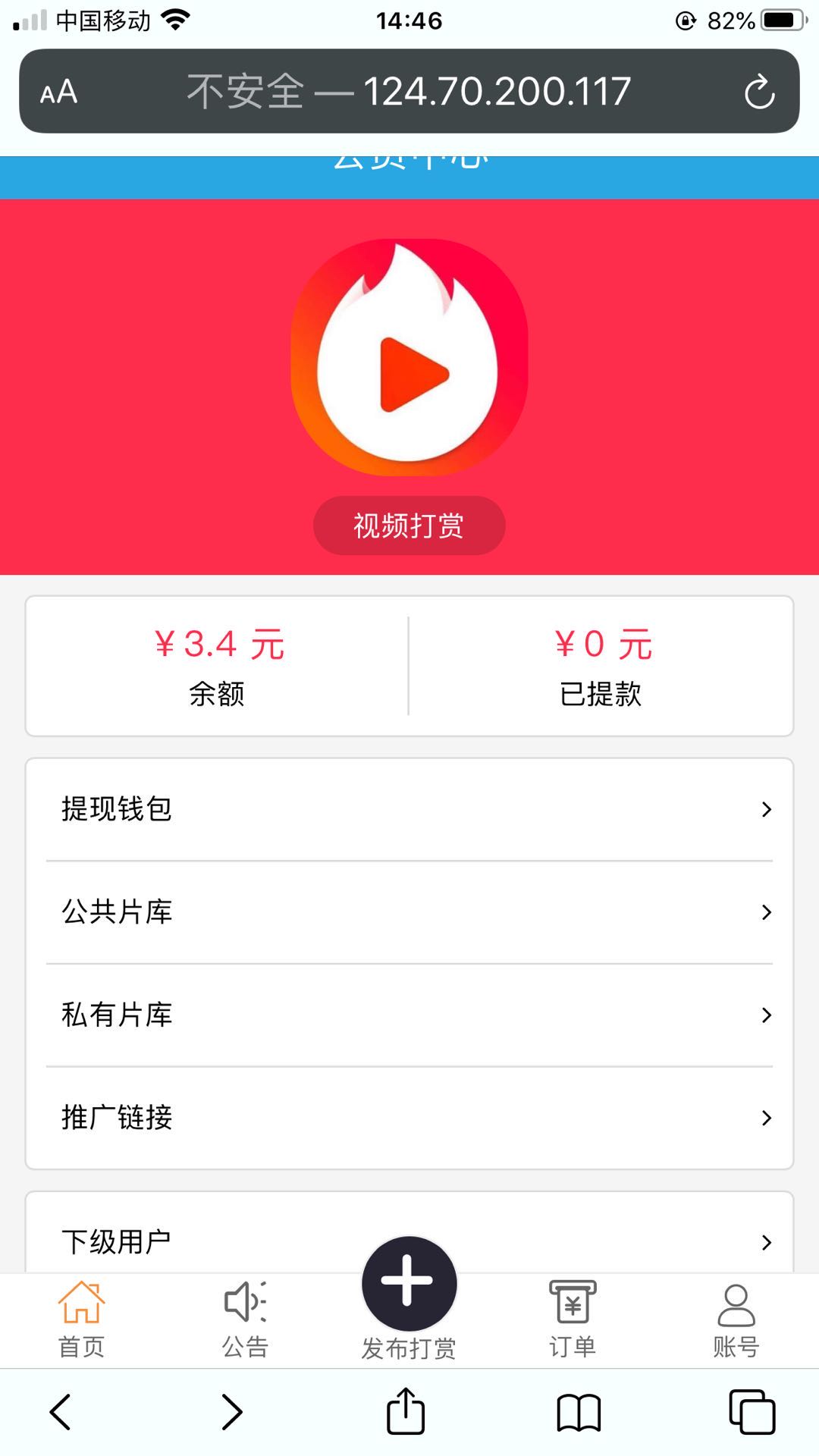
Task: Open Safari bookmarks
Action: (579, 1412)
